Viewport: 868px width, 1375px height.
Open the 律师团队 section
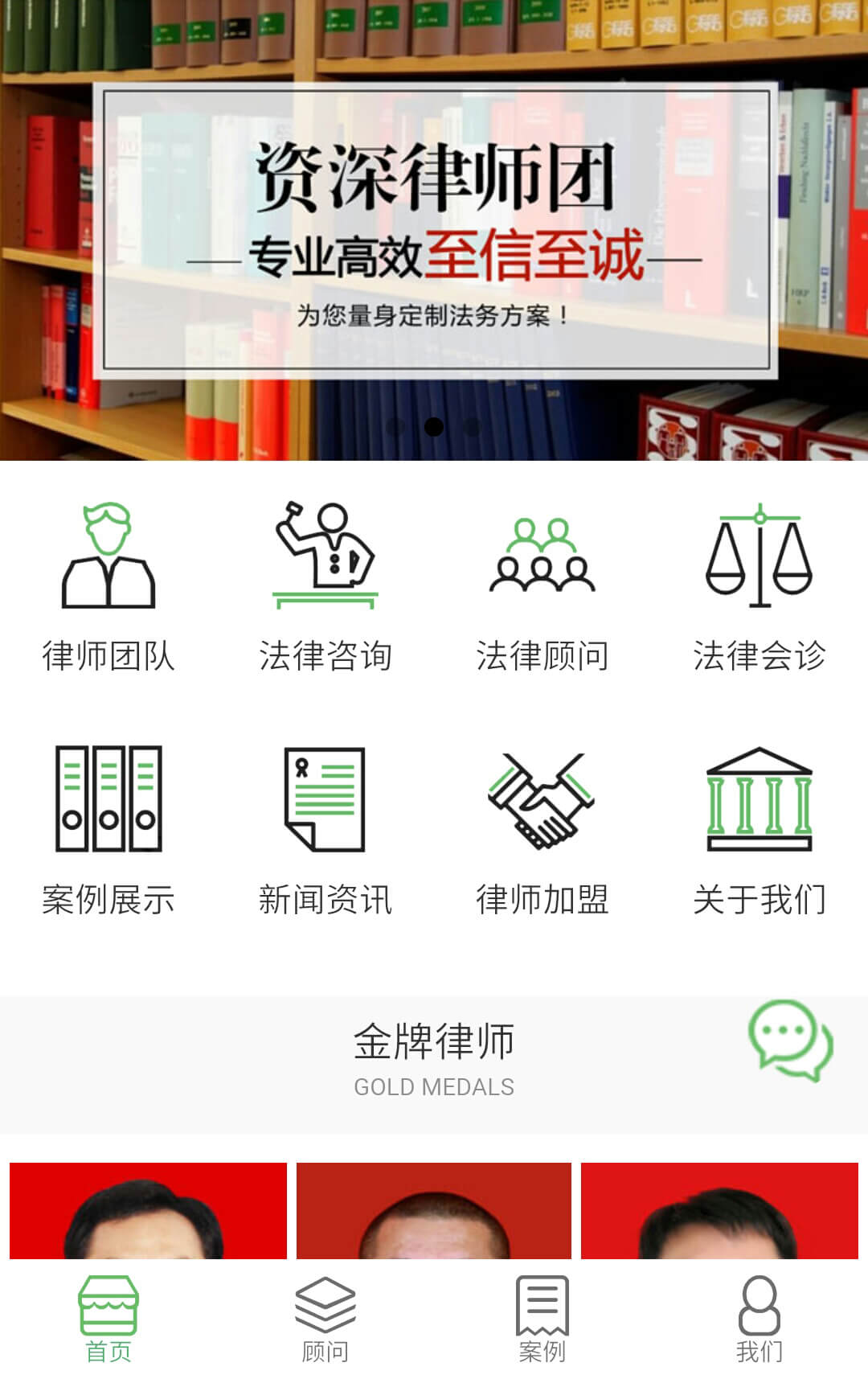108,587
